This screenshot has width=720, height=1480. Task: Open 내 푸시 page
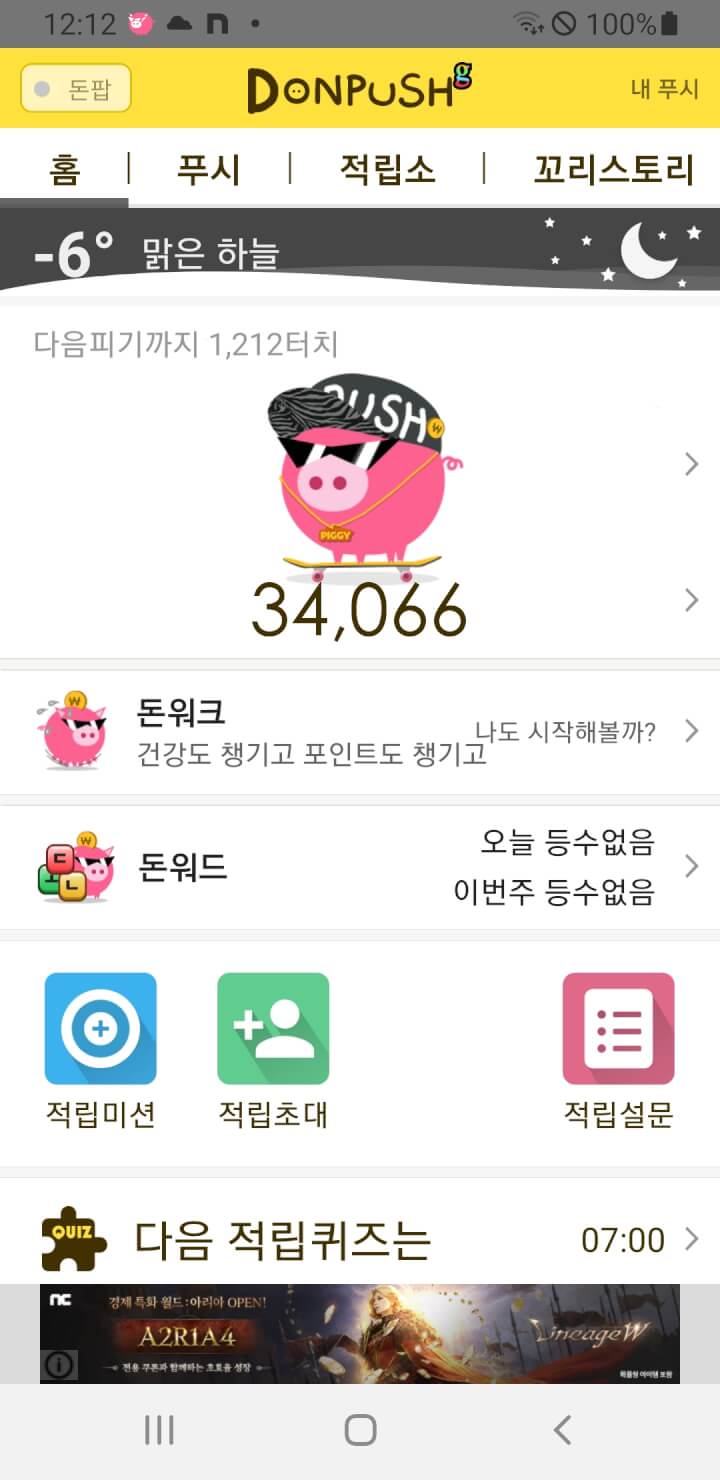tap(664, 89)
